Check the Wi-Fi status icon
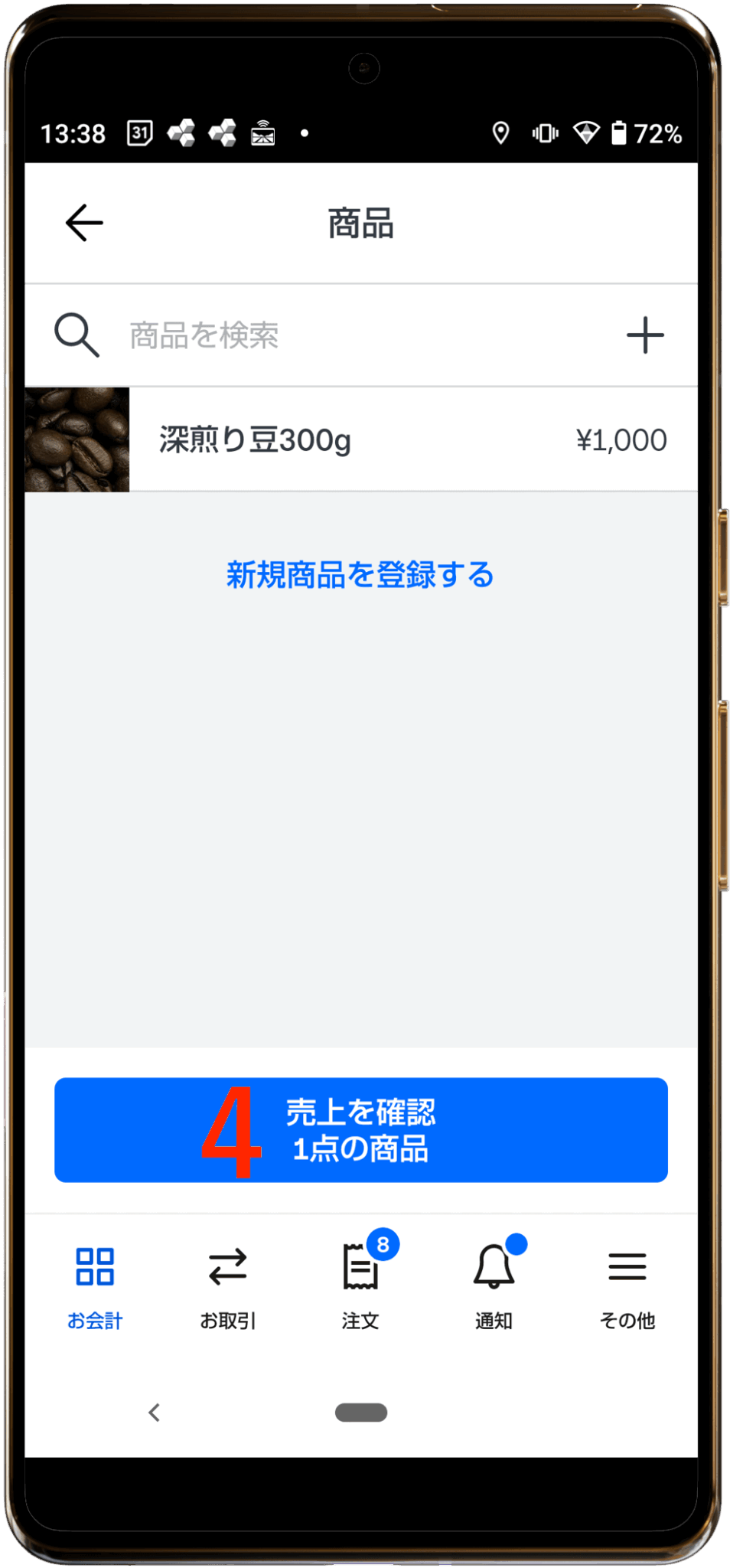 (x=586, y=132)
